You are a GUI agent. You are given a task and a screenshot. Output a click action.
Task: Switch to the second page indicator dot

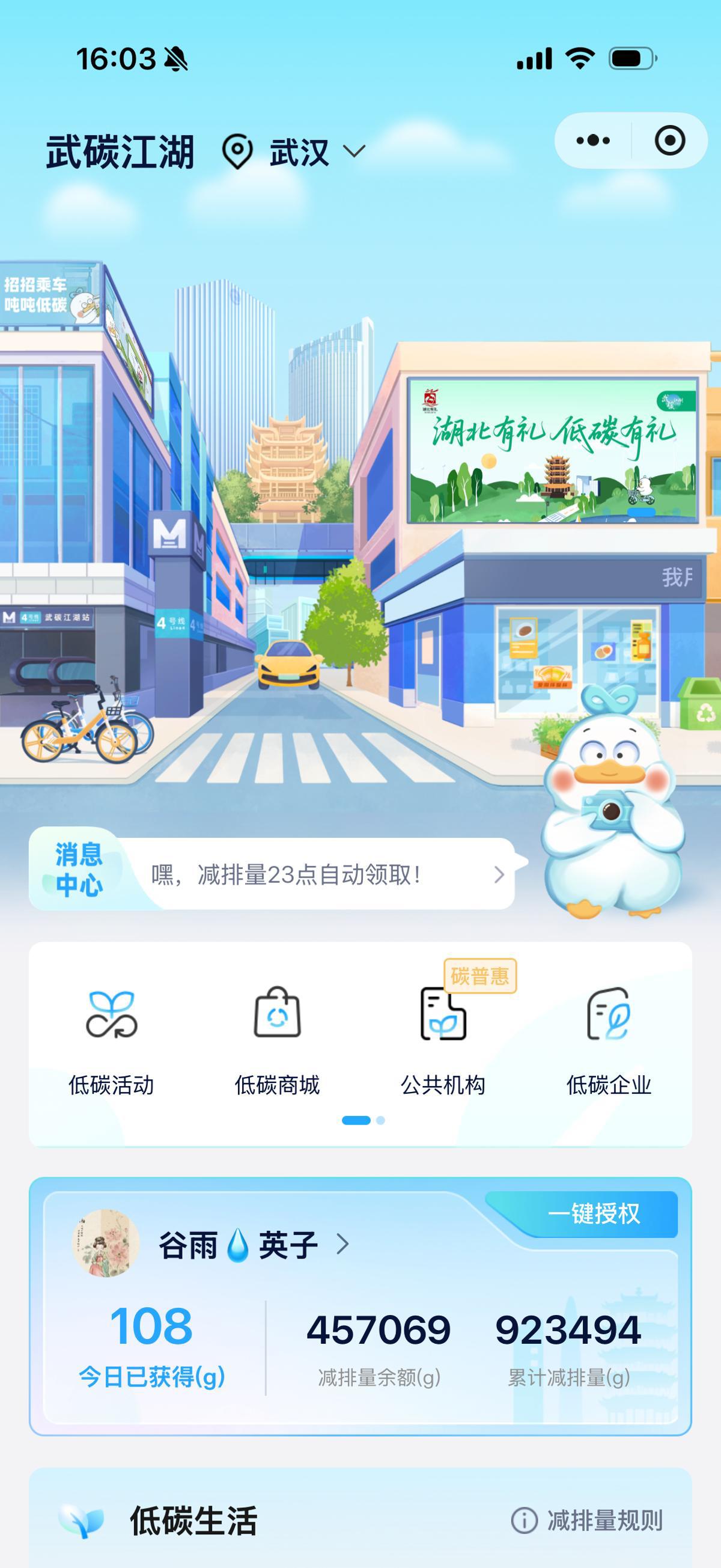click(380, 1120)
